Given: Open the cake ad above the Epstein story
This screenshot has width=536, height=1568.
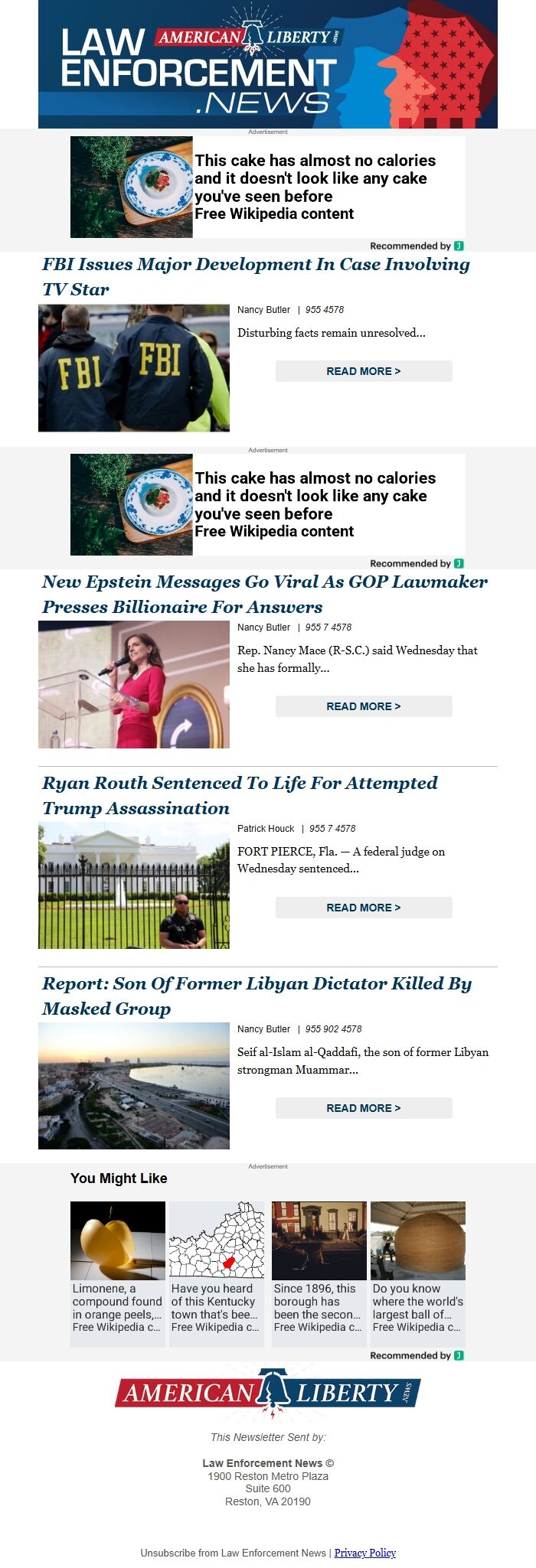Looking at the screenshot, I should (x=268, y=504).
